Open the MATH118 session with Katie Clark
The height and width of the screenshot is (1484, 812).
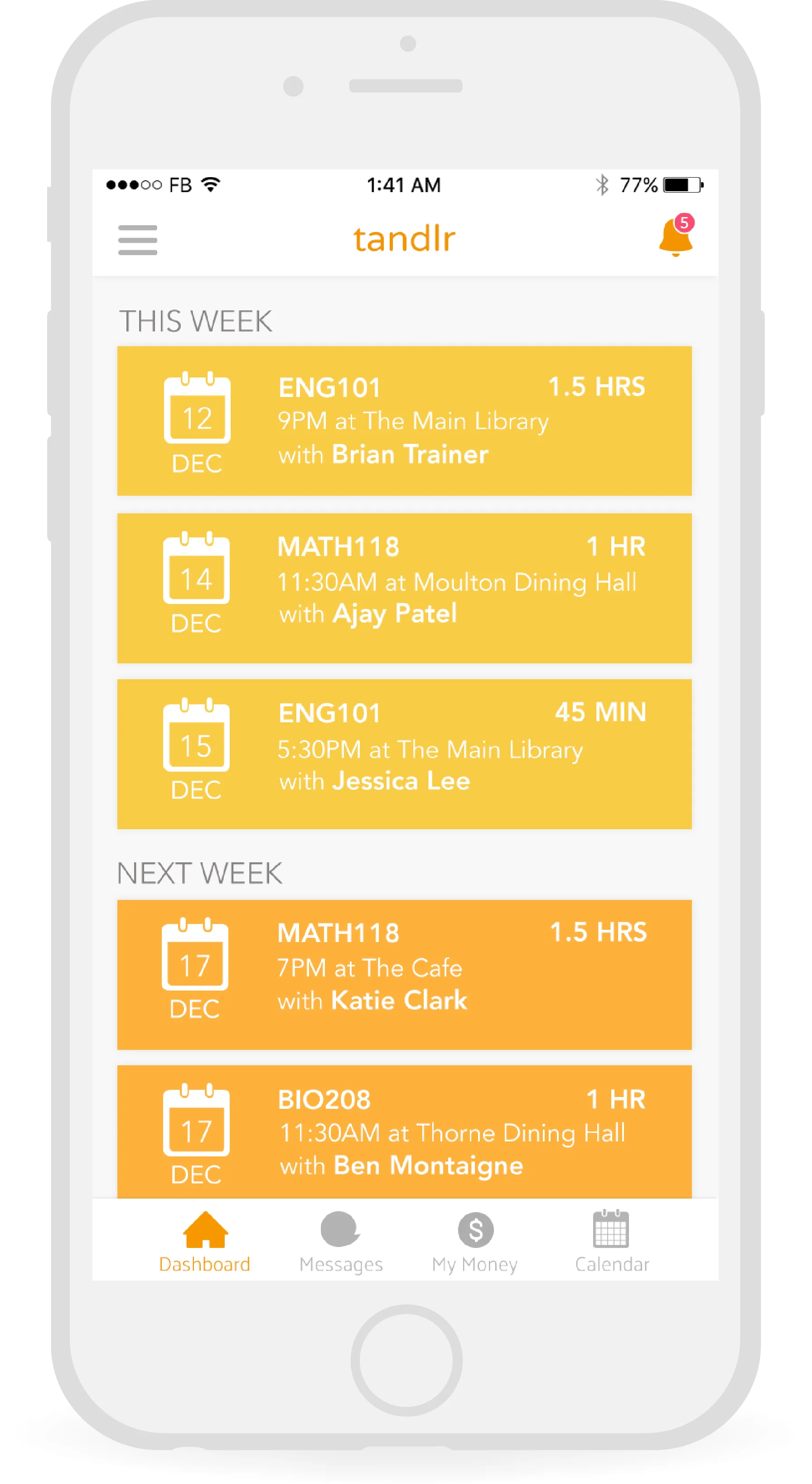(404, 975)
